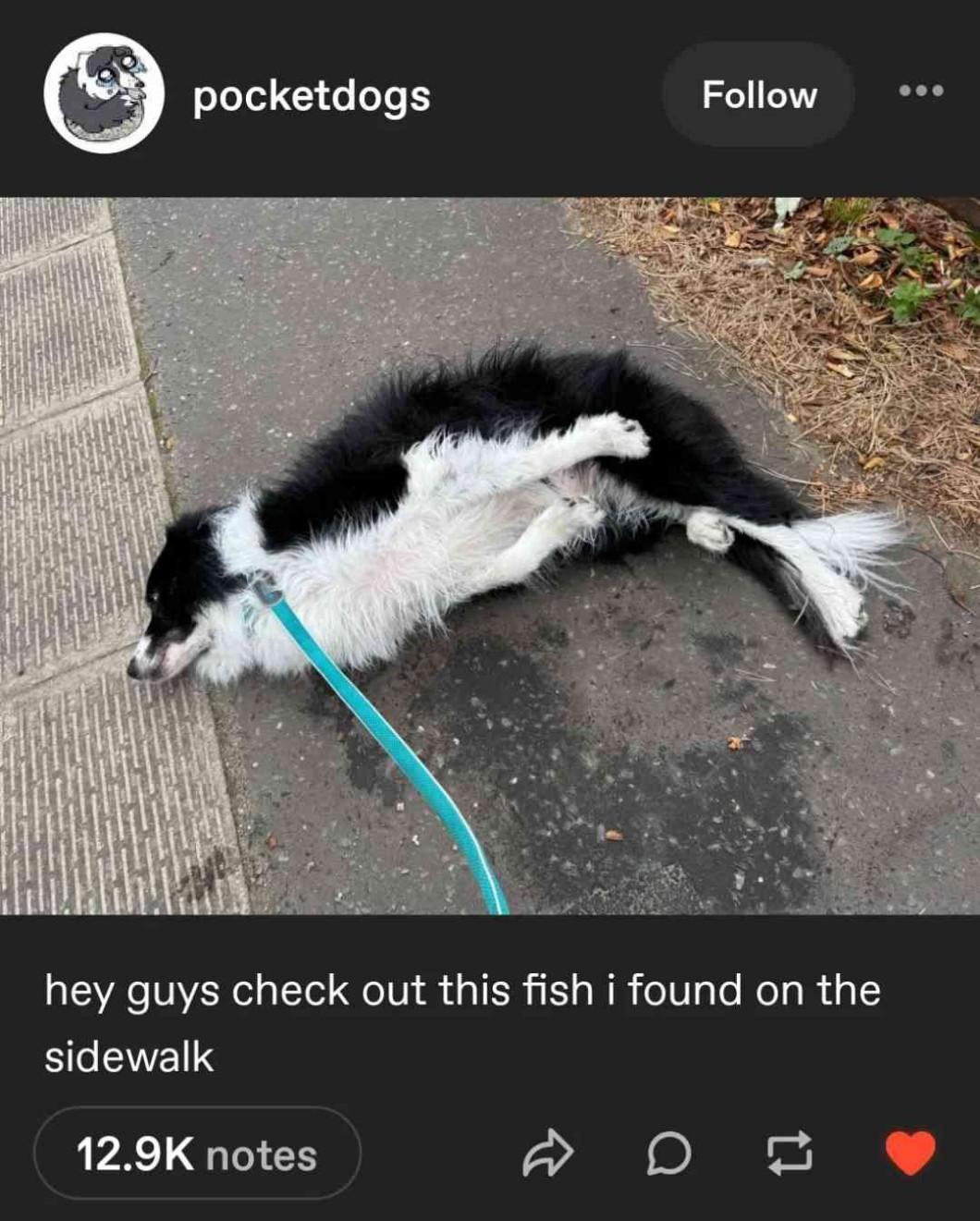View the 12.9K notes
Screen dimensions: 980x1221
pyautogui.click(x=197, y=1154)
